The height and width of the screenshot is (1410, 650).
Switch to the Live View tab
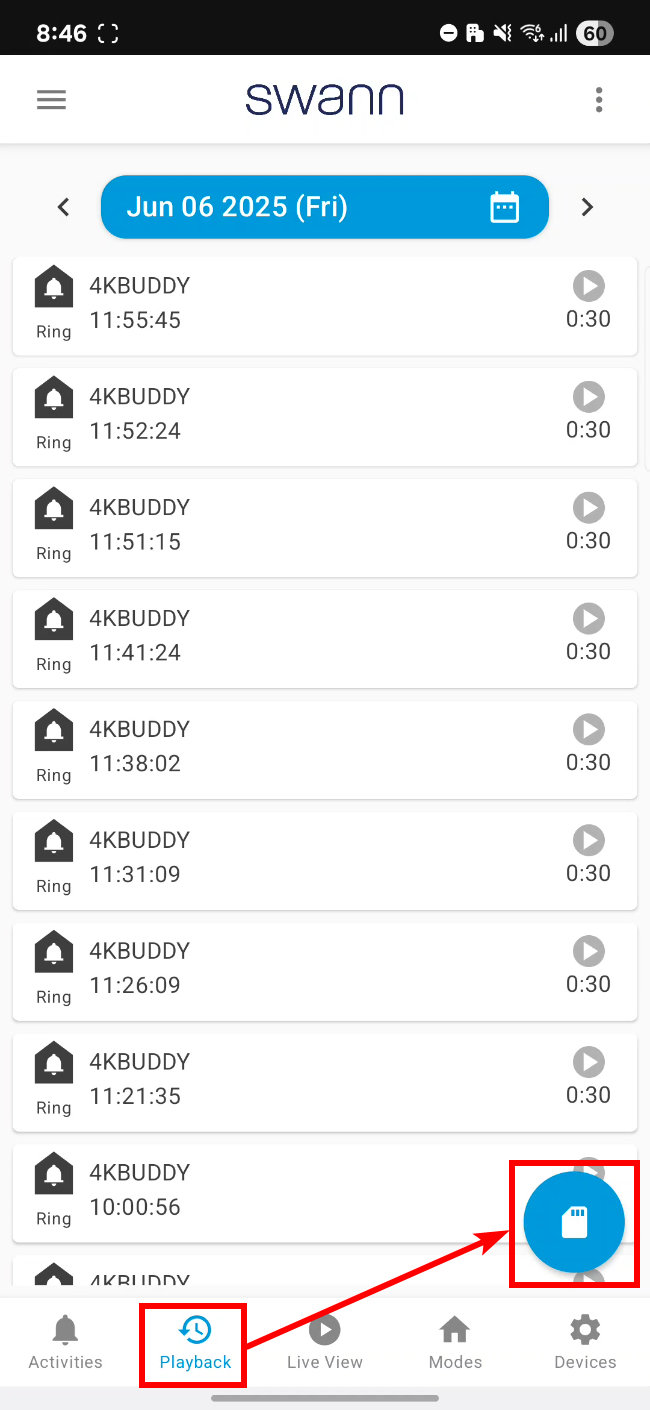pos(325,1343)
